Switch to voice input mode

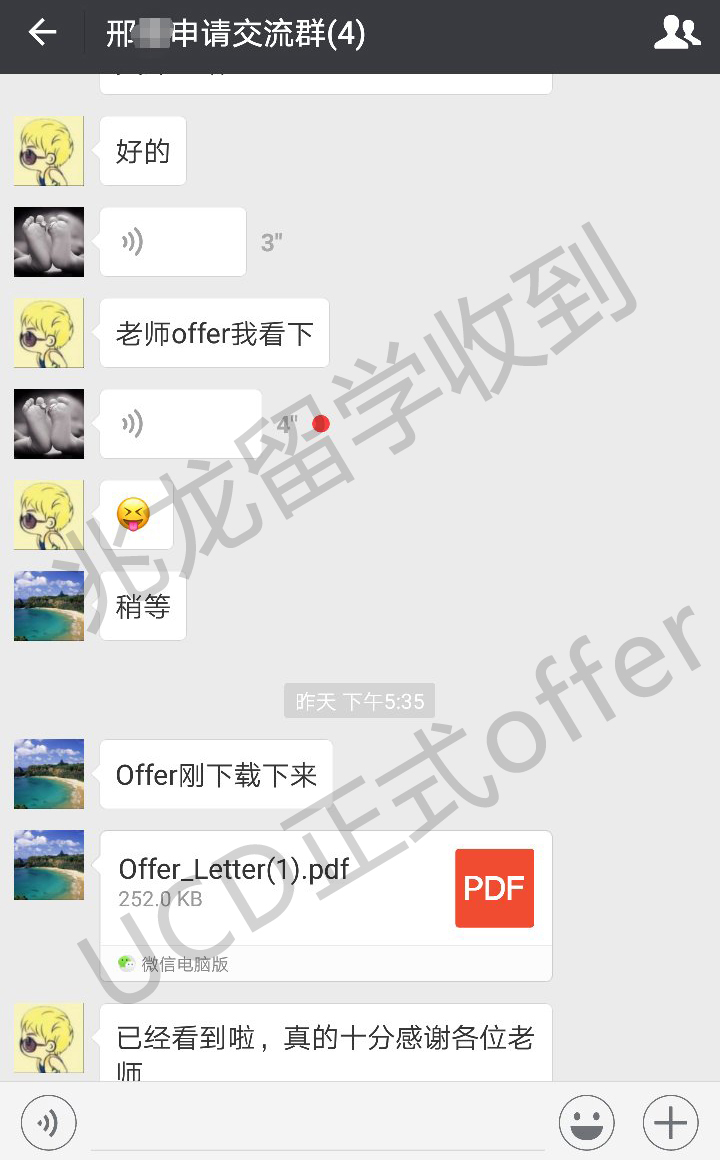point(48,1122)
